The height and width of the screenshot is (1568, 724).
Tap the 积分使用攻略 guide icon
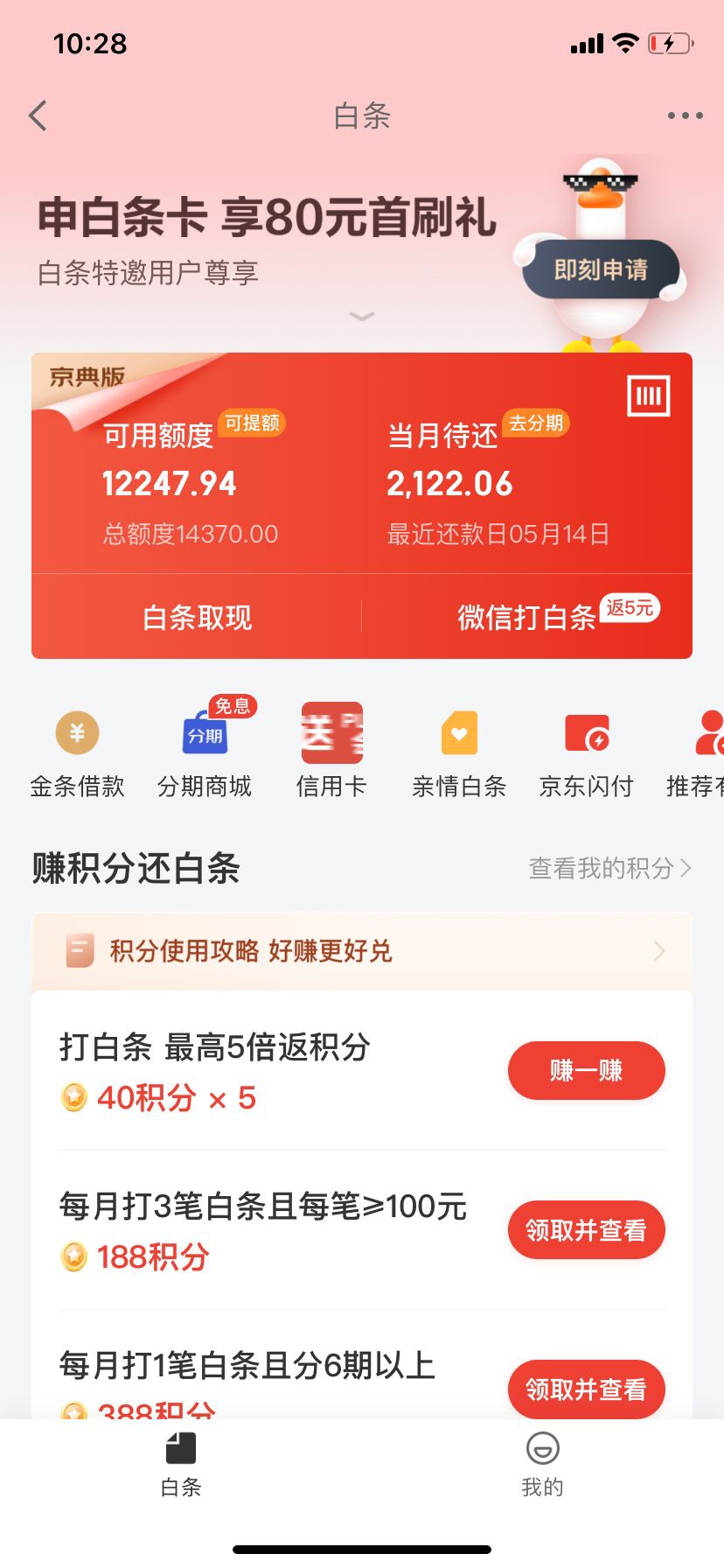click(x=80, y=950)
